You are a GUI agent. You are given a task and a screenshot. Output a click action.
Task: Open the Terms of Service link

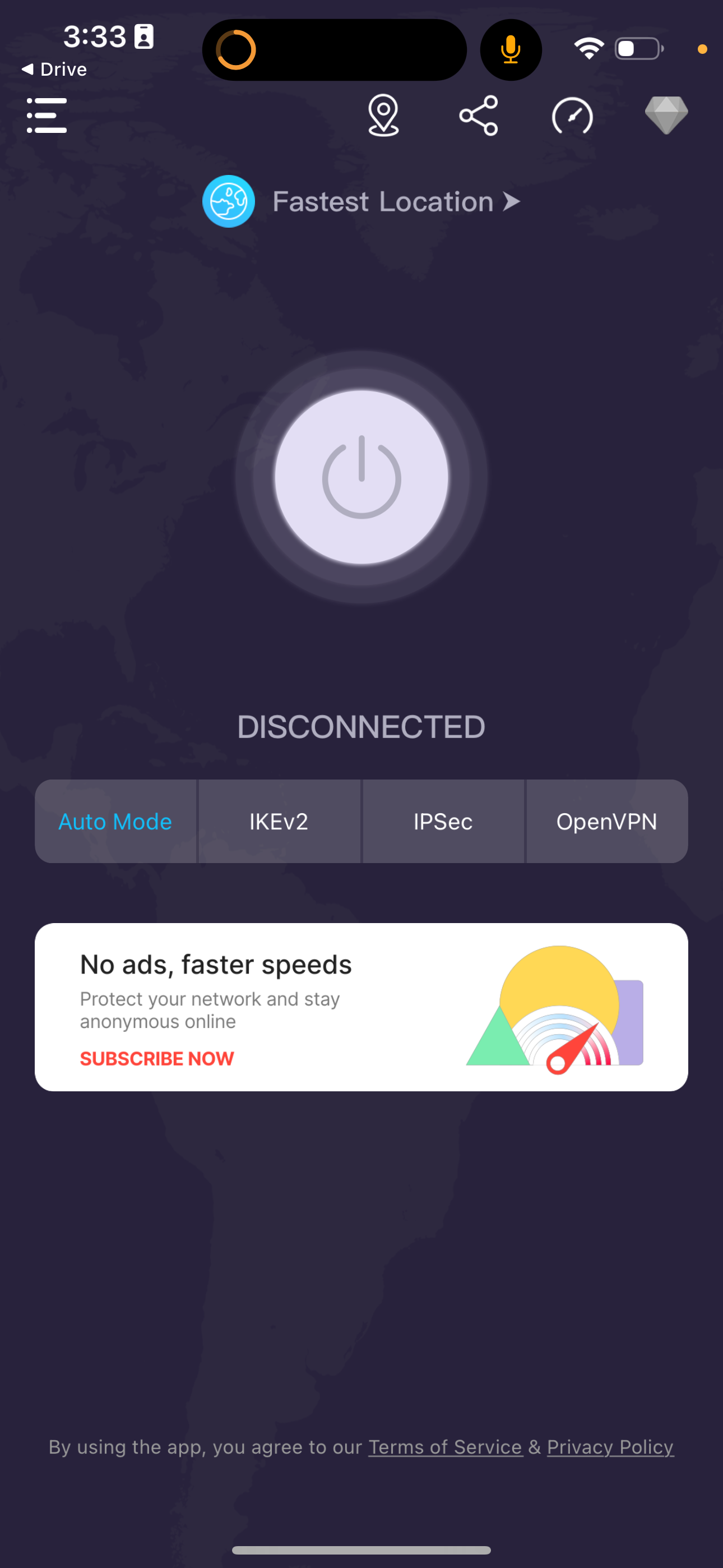click(445, 1447)
